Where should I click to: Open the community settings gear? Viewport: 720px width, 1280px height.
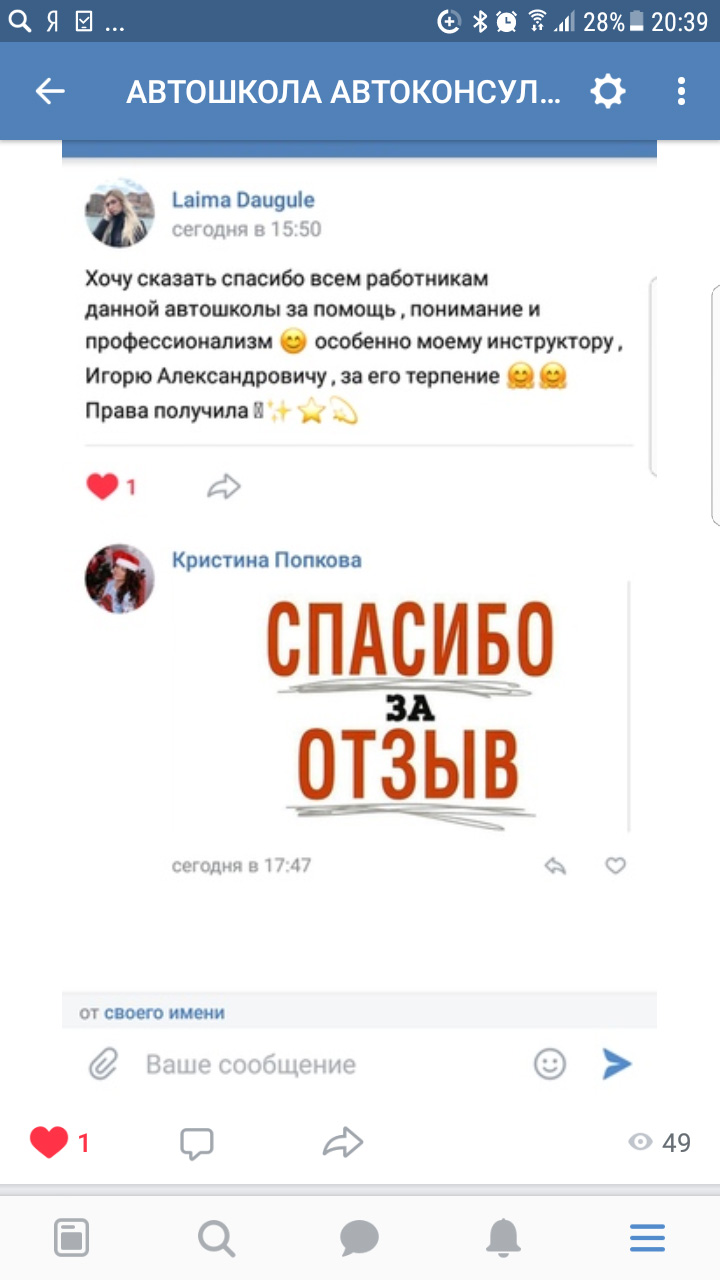(607, 92)
